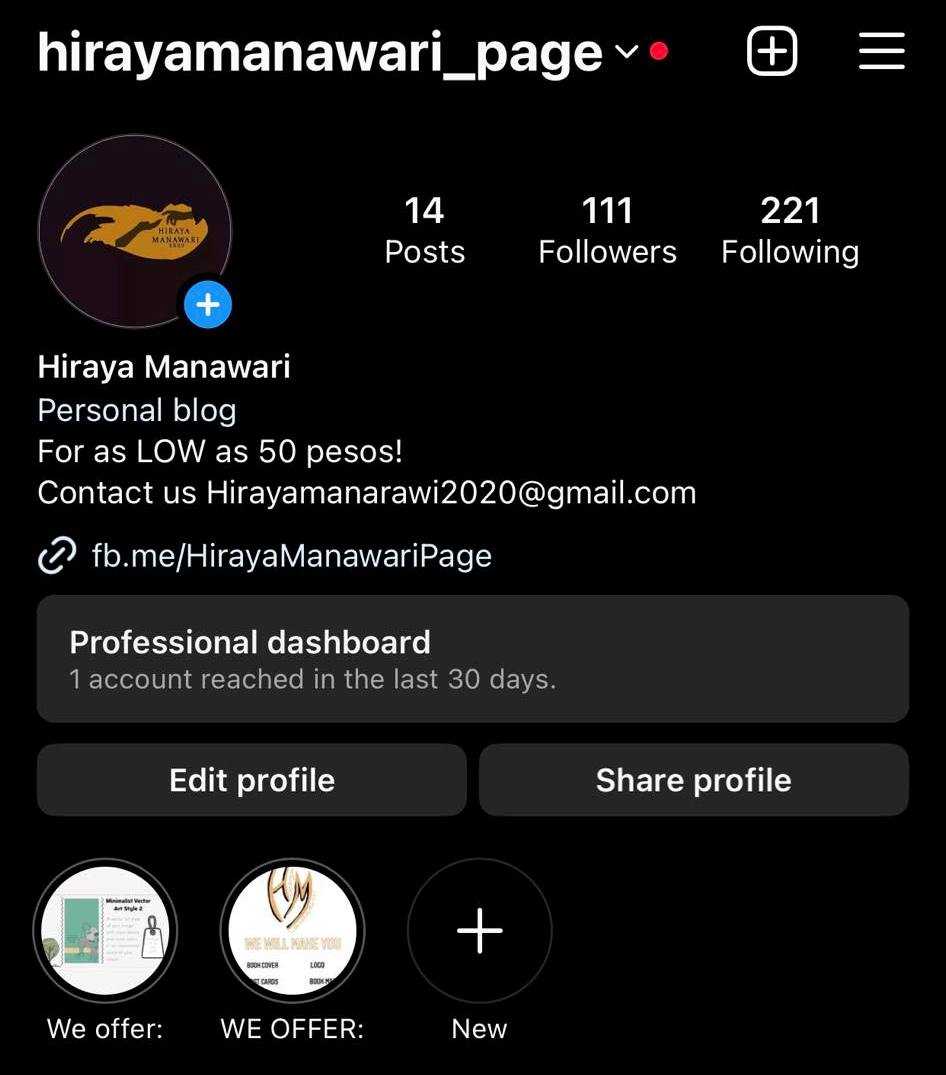The width and height of the screenshot is (946, 1075).
Task: View the 111 Followers list
Action: pos(607,230)
